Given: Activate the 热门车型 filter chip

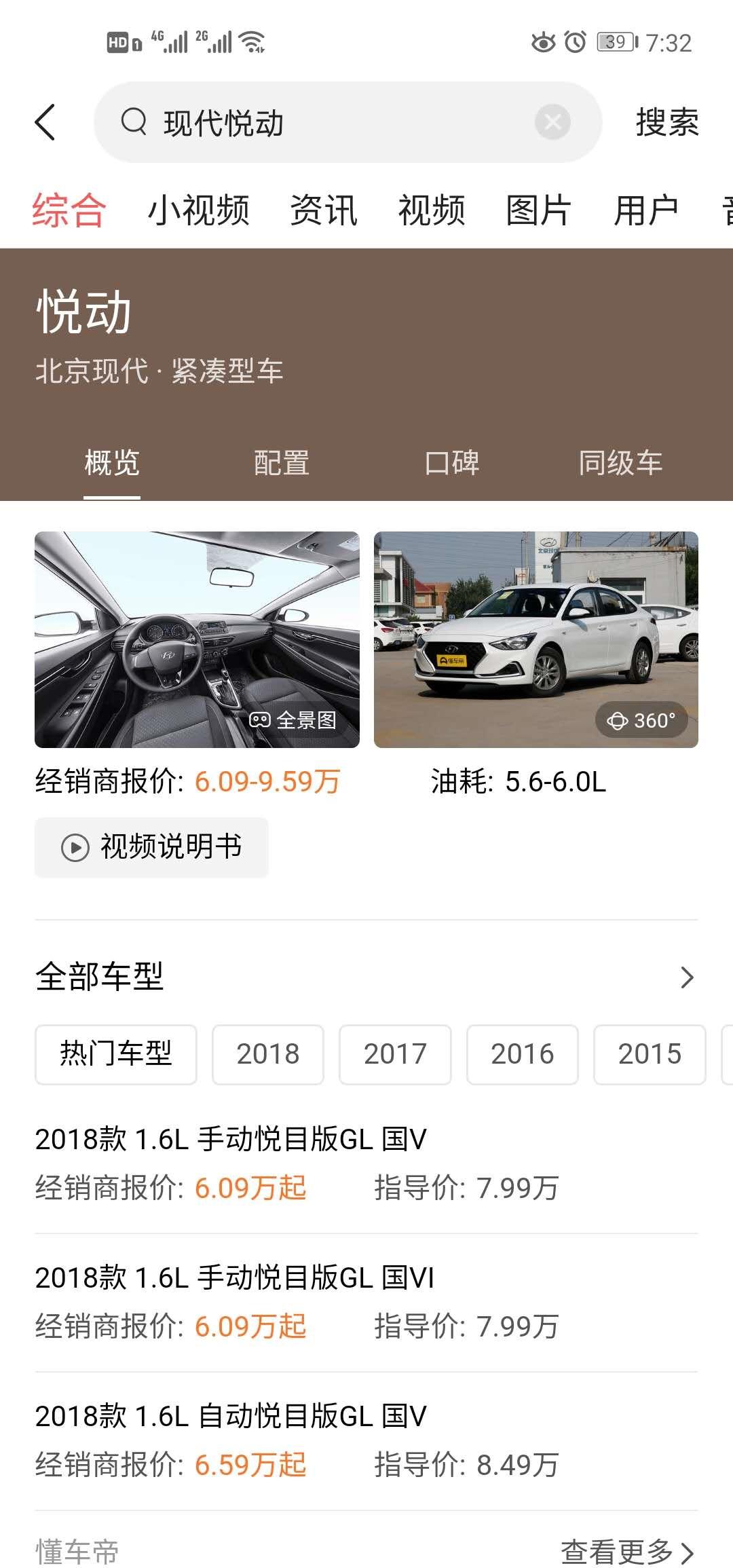Looking at the screenshot, I should (x=115, y=1054).
